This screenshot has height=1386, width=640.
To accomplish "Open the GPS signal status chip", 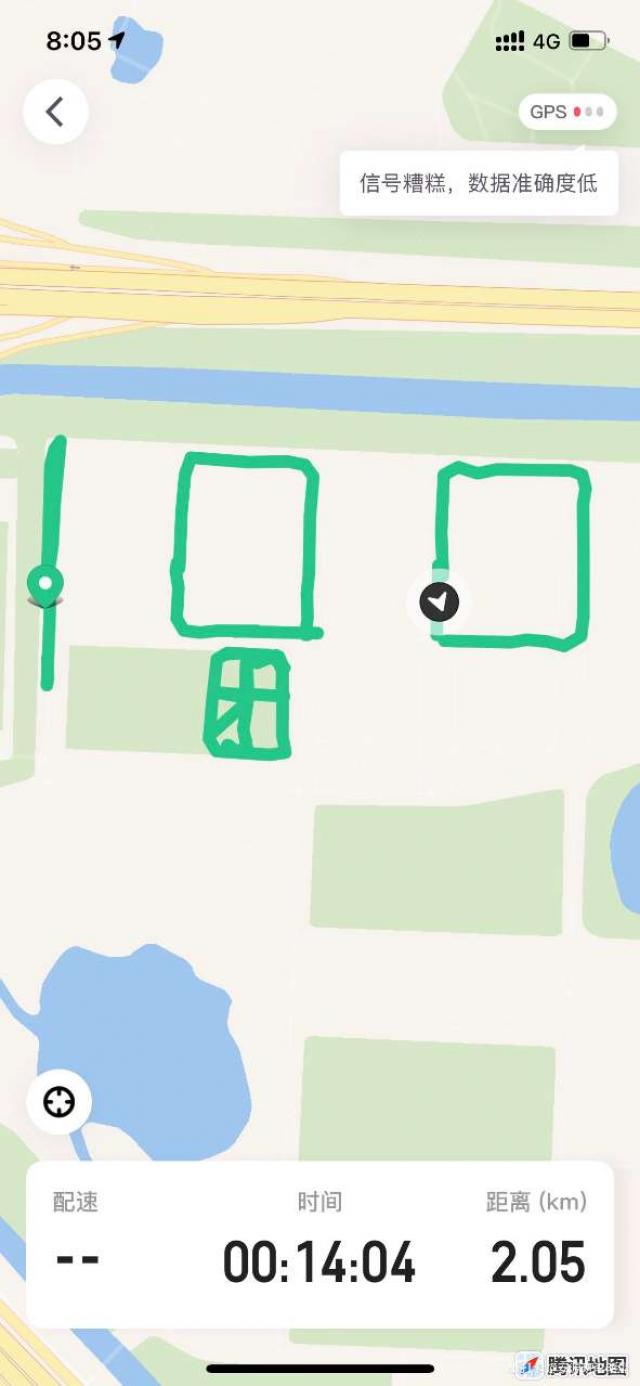I will tap(566, 112).
